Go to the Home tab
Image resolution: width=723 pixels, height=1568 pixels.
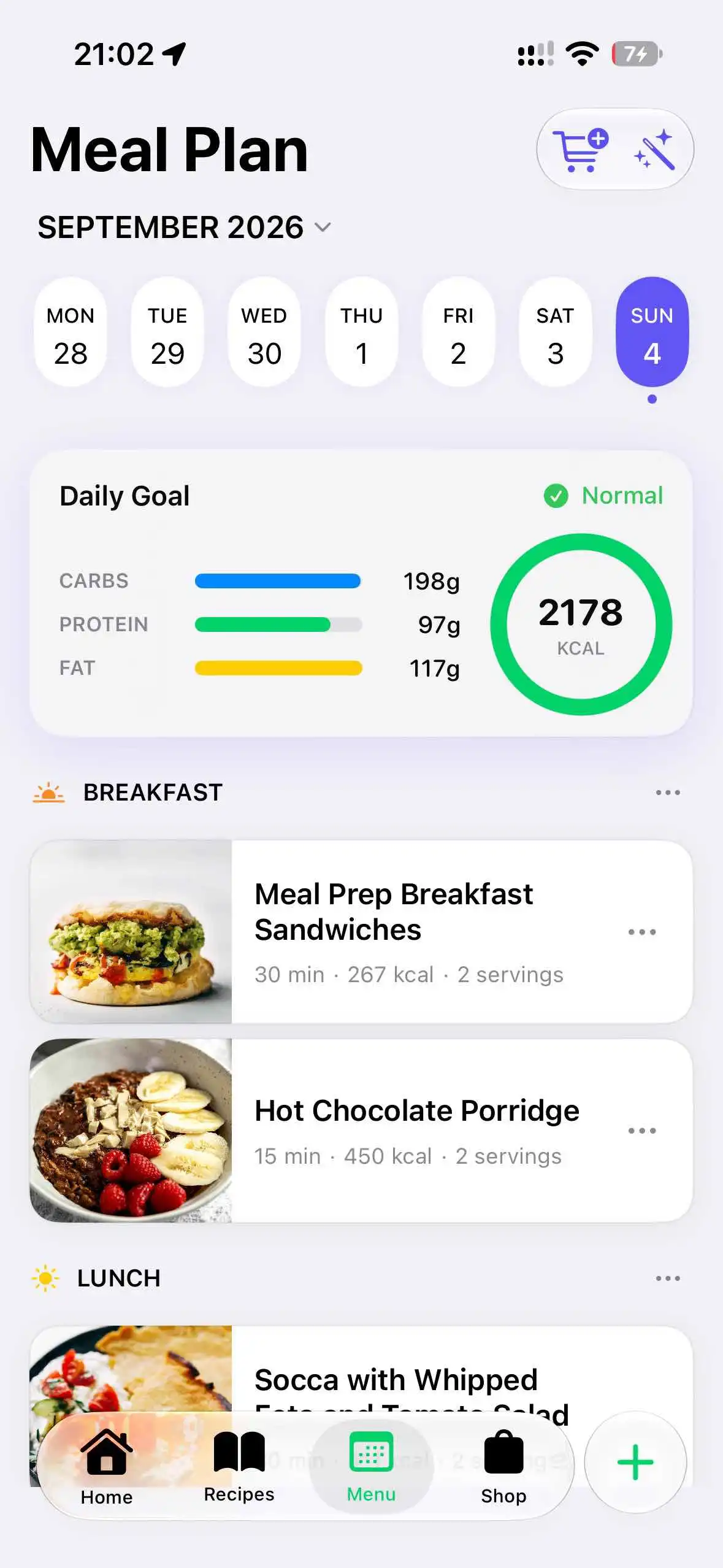pos(107,1467)
